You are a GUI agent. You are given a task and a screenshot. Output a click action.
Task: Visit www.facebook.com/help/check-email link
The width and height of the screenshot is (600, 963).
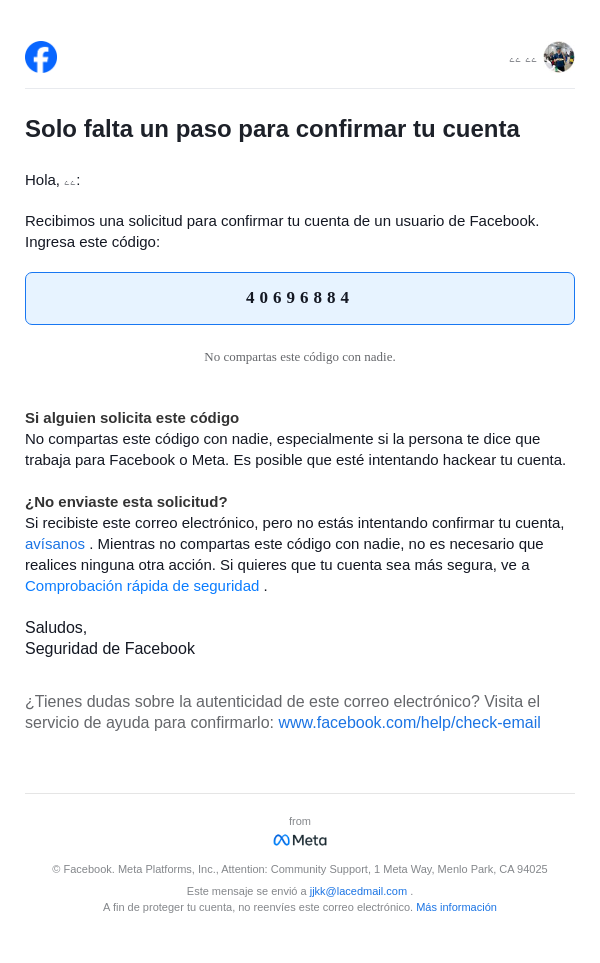[409, 723]
